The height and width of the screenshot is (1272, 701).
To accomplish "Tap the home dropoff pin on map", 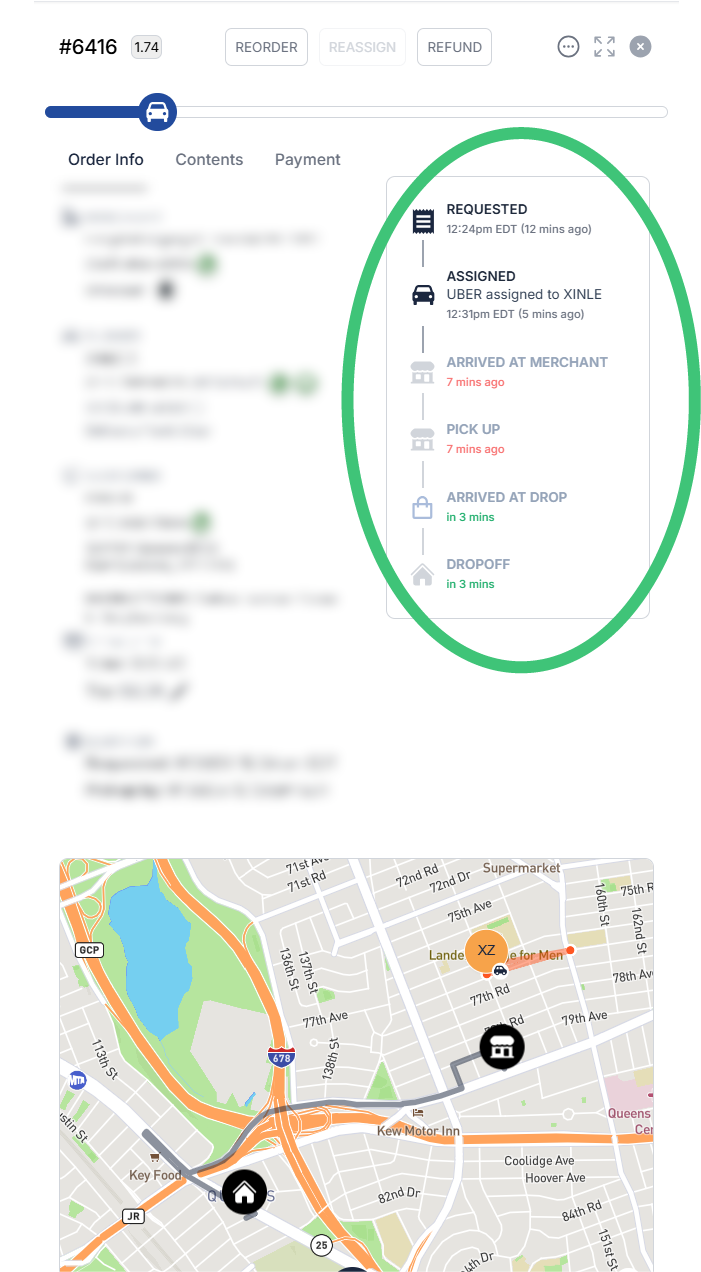I will click(x=244, y=1192).
